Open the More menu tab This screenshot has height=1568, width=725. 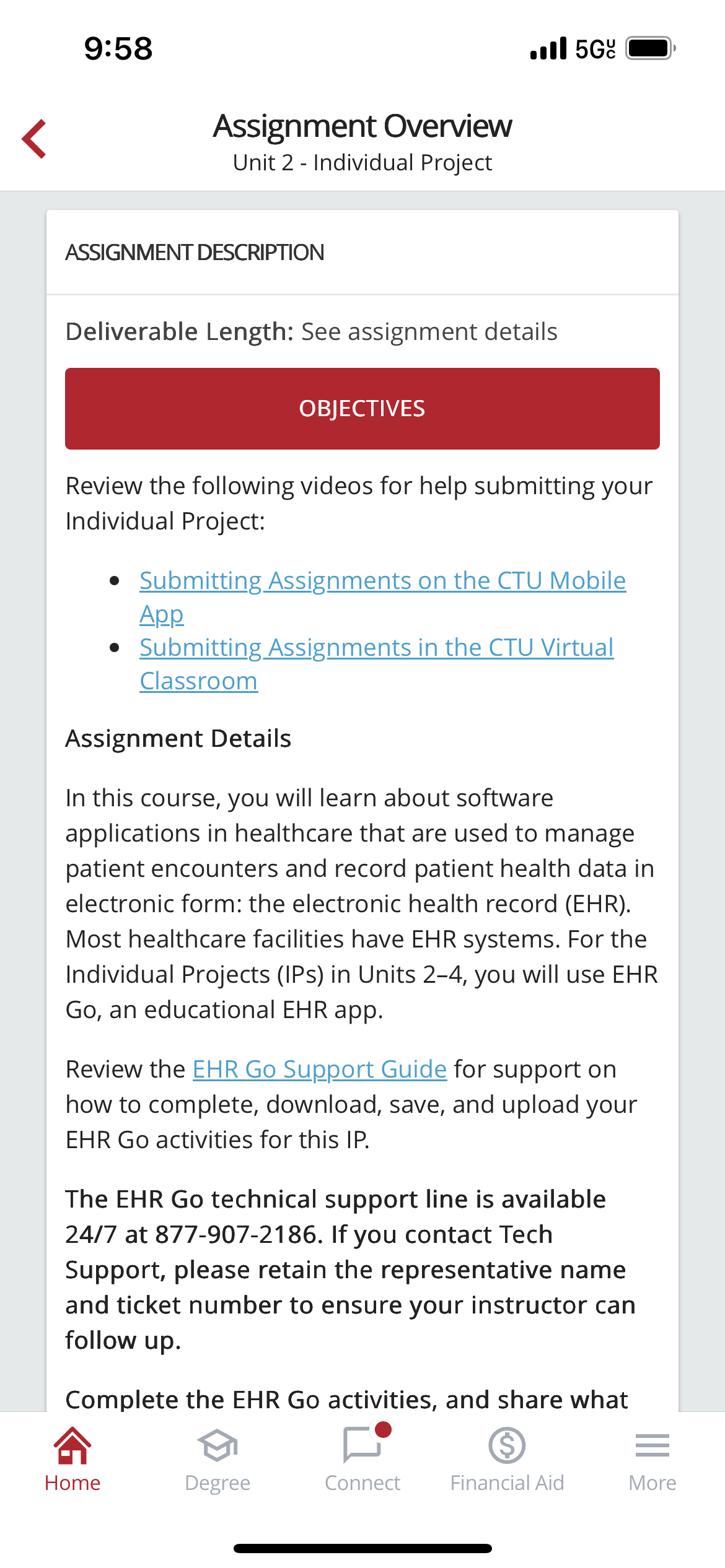pyautogui.click(x=652, y=1460)
